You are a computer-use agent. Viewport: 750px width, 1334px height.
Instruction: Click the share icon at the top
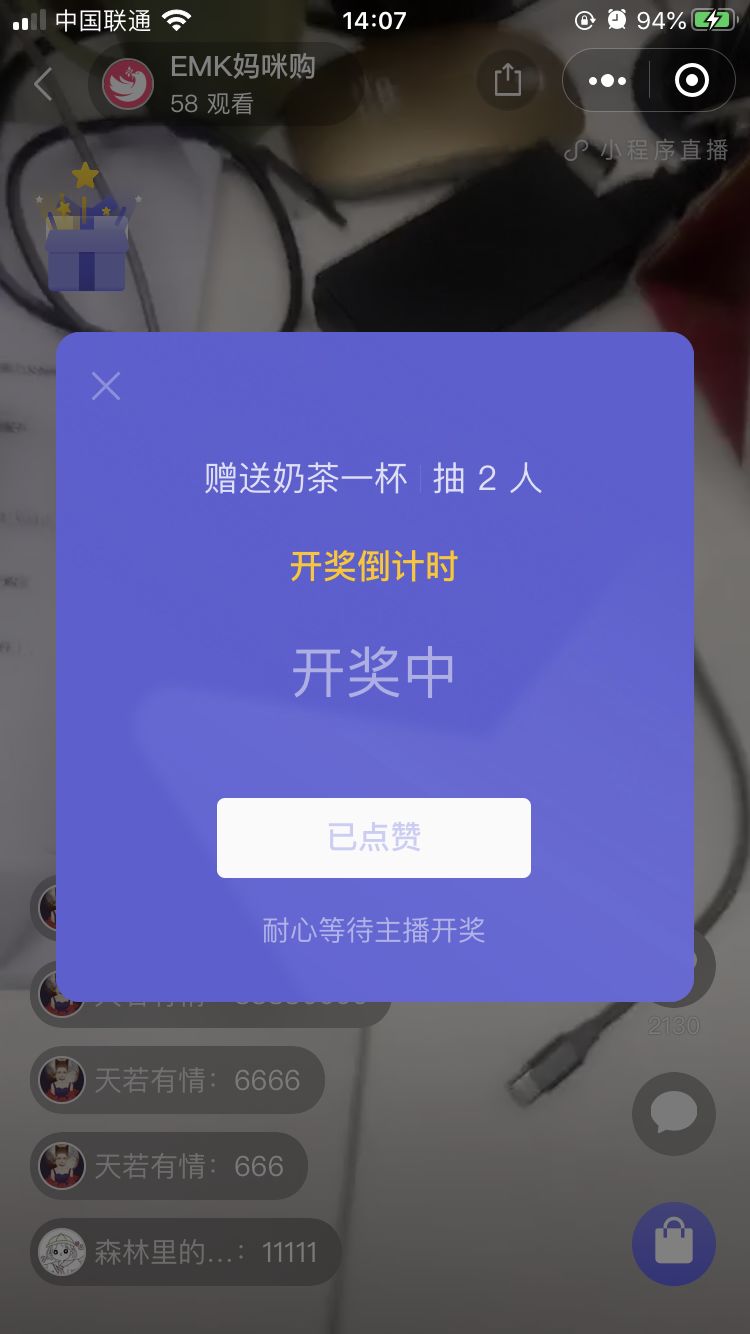pyautogui.click(x=509, y=80)
